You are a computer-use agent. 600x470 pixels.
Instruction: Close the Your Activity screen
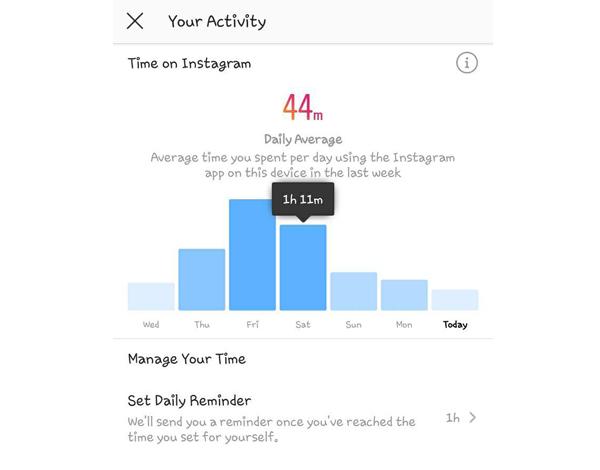(135, 21)
